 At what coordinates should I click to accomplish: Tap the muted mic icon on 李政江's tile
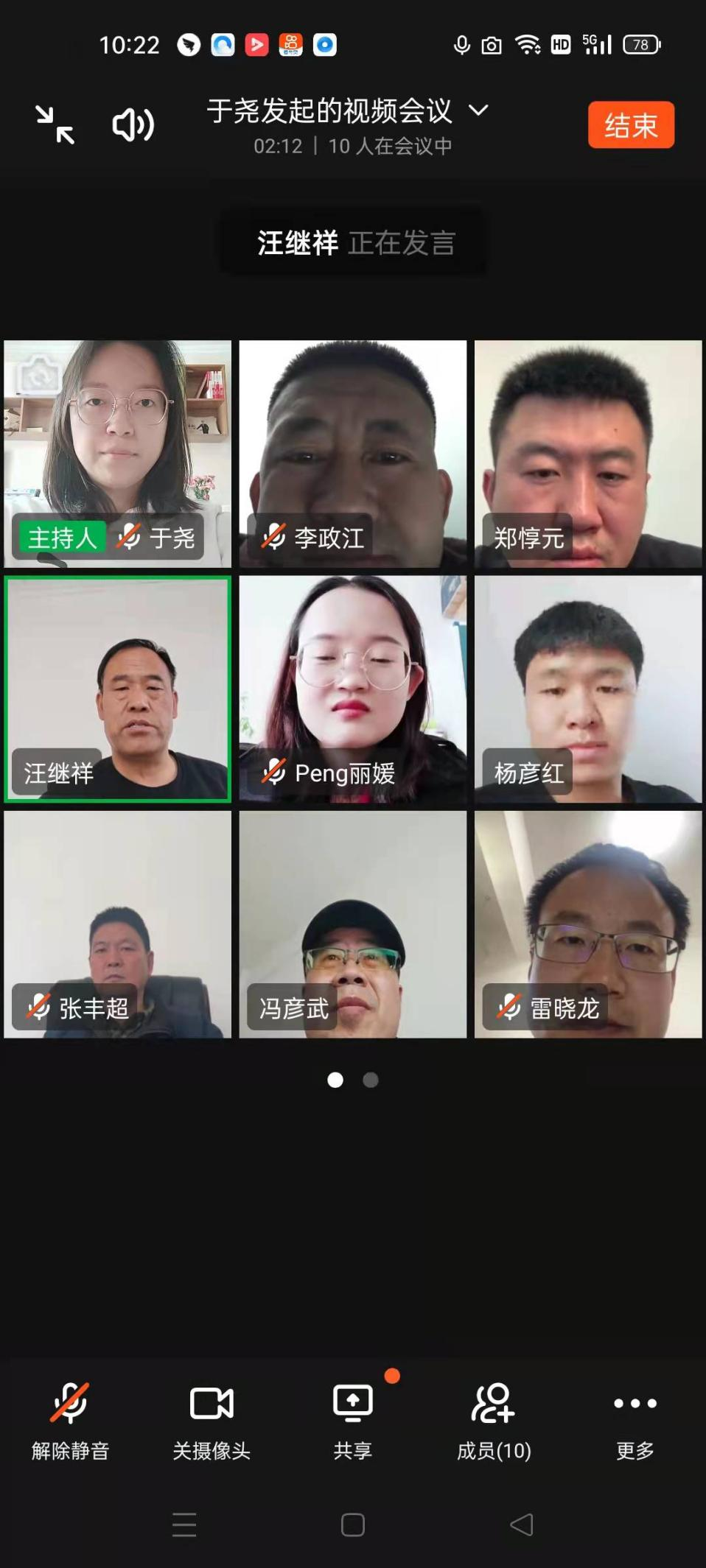click(273, 538)
